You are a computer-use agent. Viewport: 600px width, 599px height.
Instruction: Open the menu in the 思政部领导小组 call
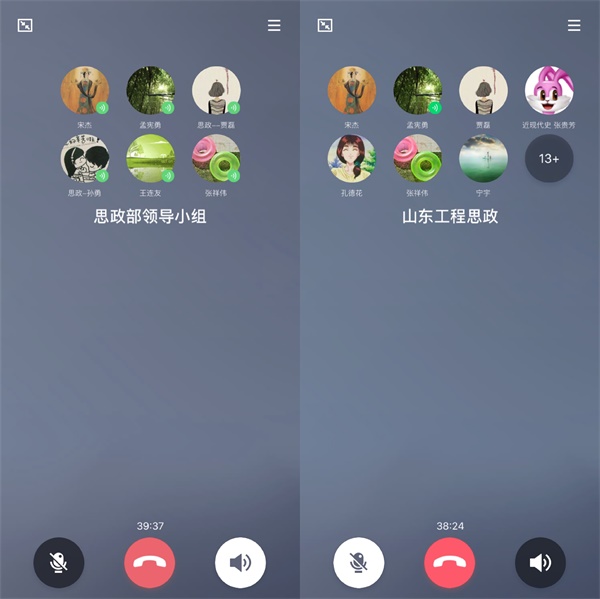[x=274, y=26]
